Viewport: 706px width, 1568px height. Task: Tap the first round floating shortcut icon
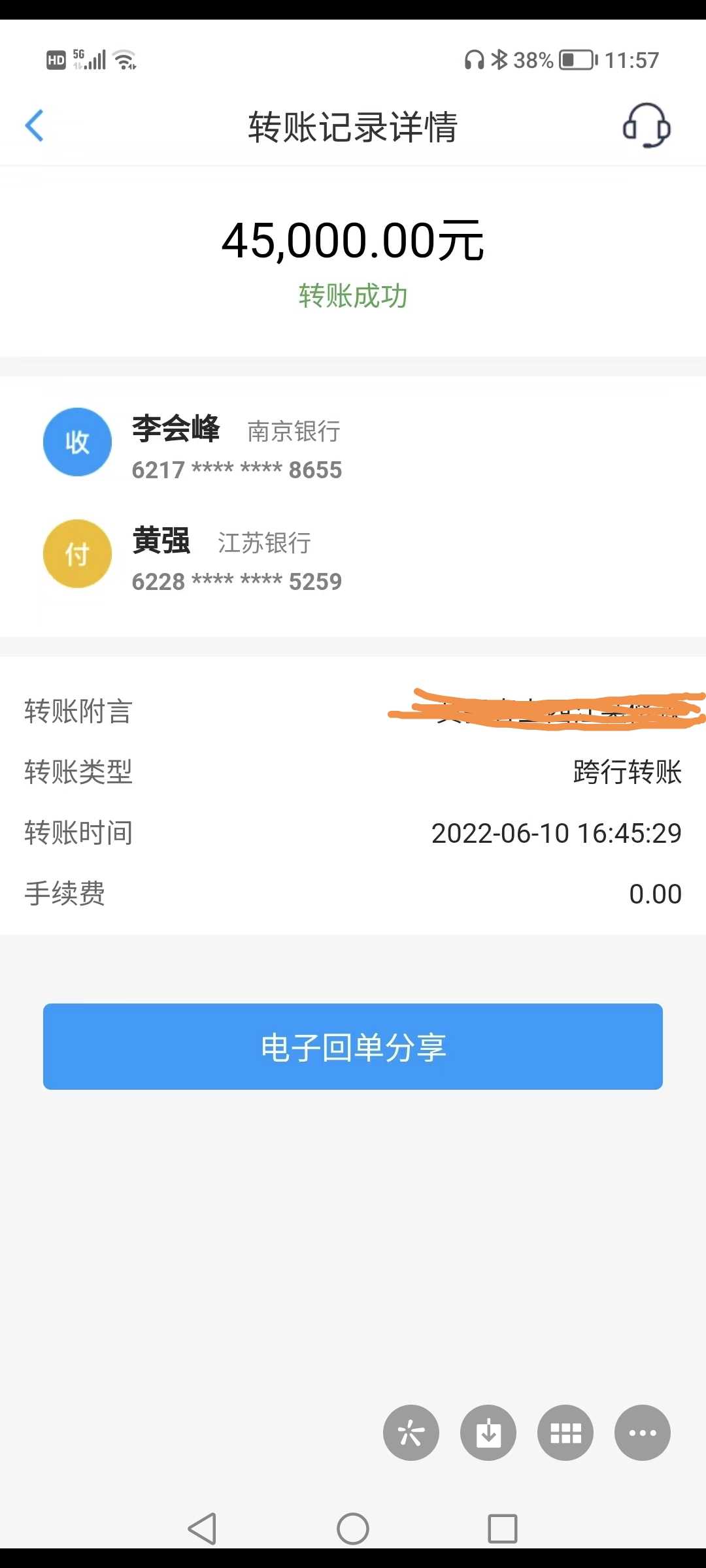point(411,1433)
